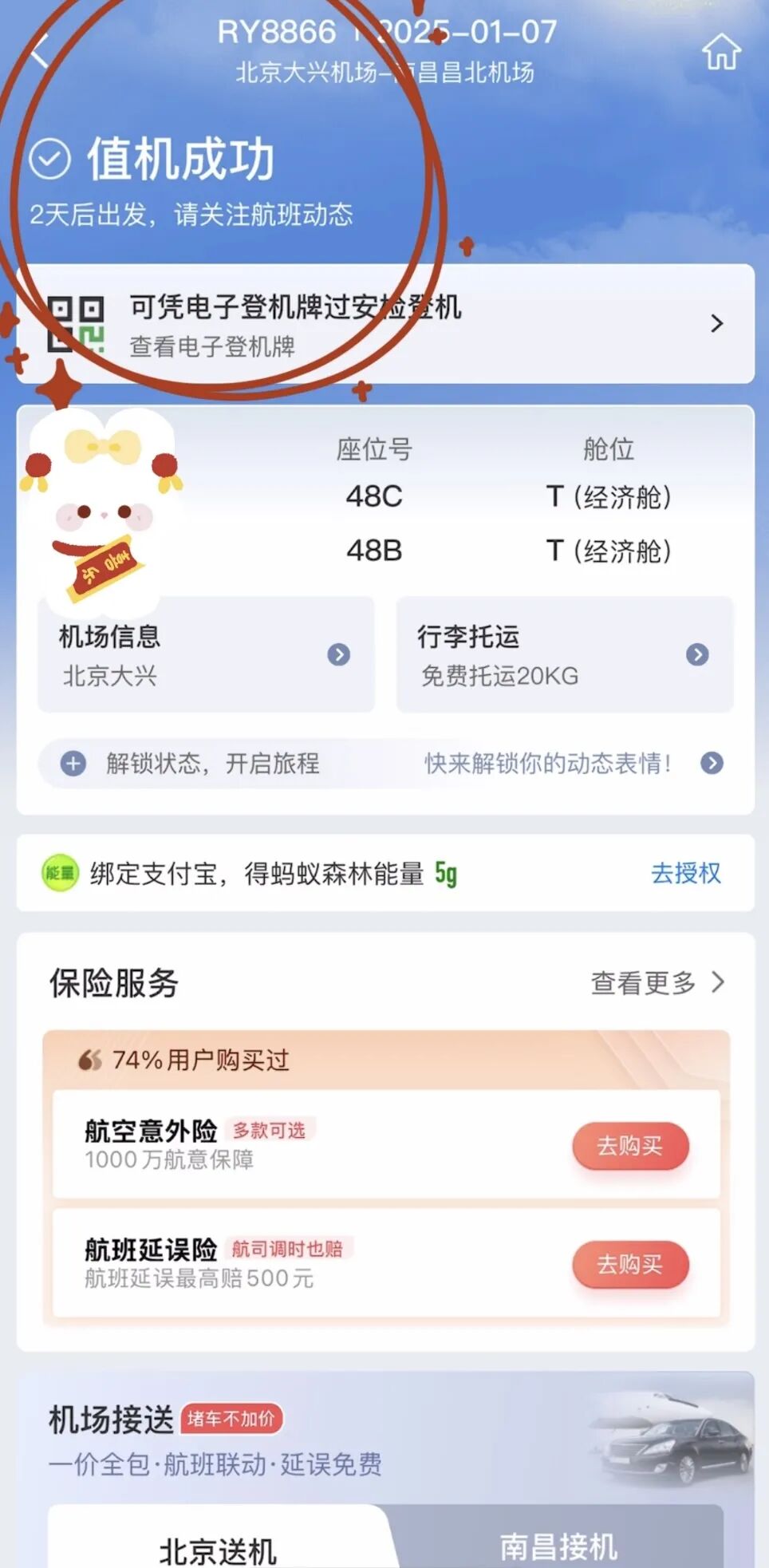769x1568 pixels.
Task: Go back using the top-left arrow
Action: (40, 51)
